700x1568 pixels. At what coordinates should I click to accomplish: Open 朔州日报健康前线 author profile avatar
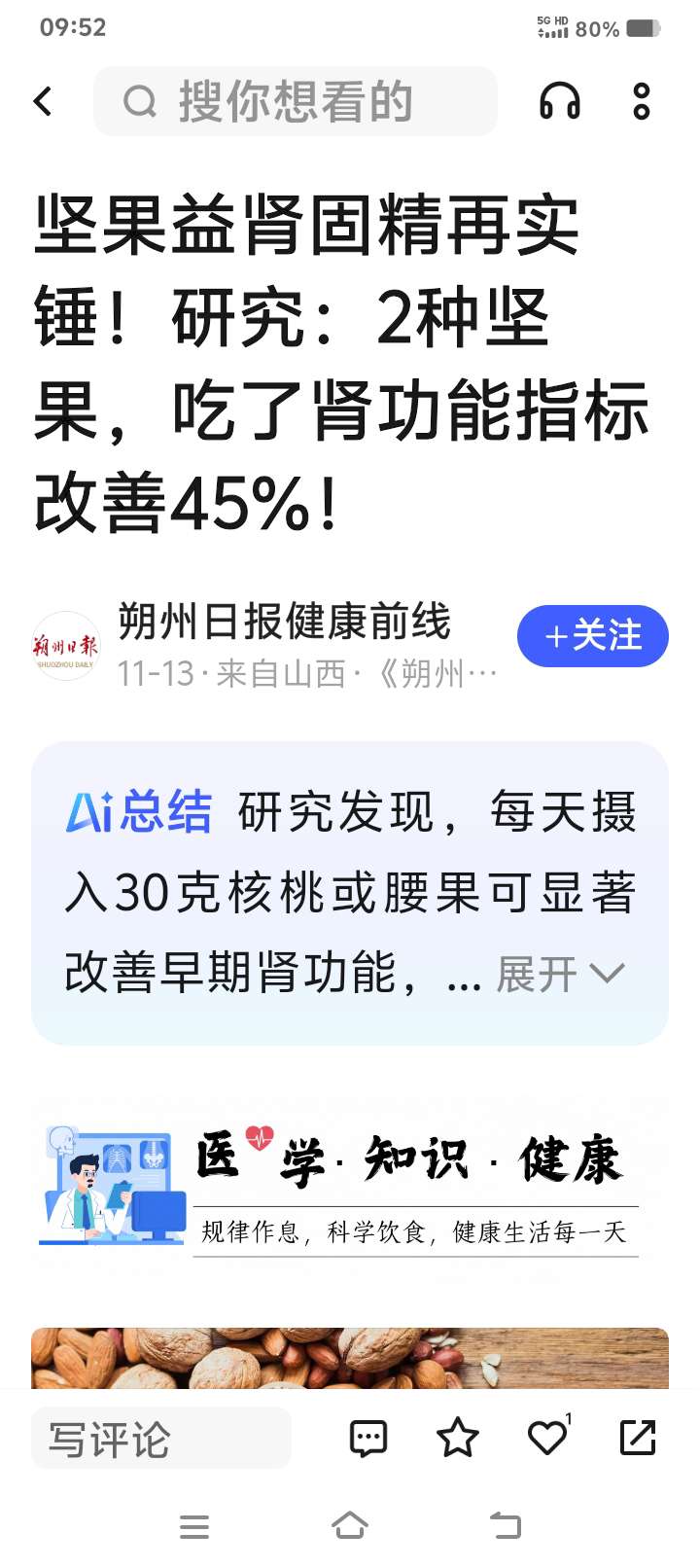[65, 645]
